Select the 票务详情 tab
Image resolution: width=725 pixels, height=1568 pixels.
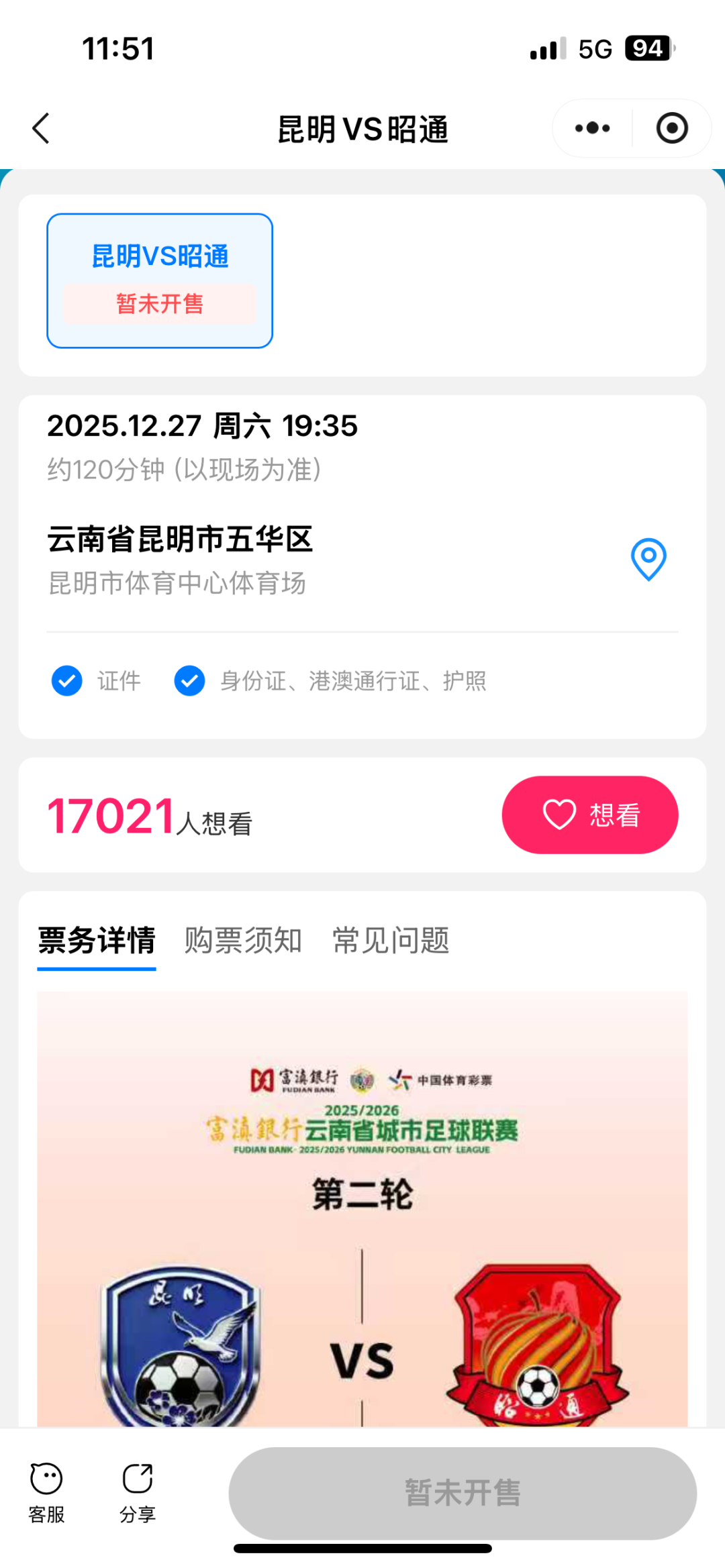pyautogui.click(x=96, y=941)
